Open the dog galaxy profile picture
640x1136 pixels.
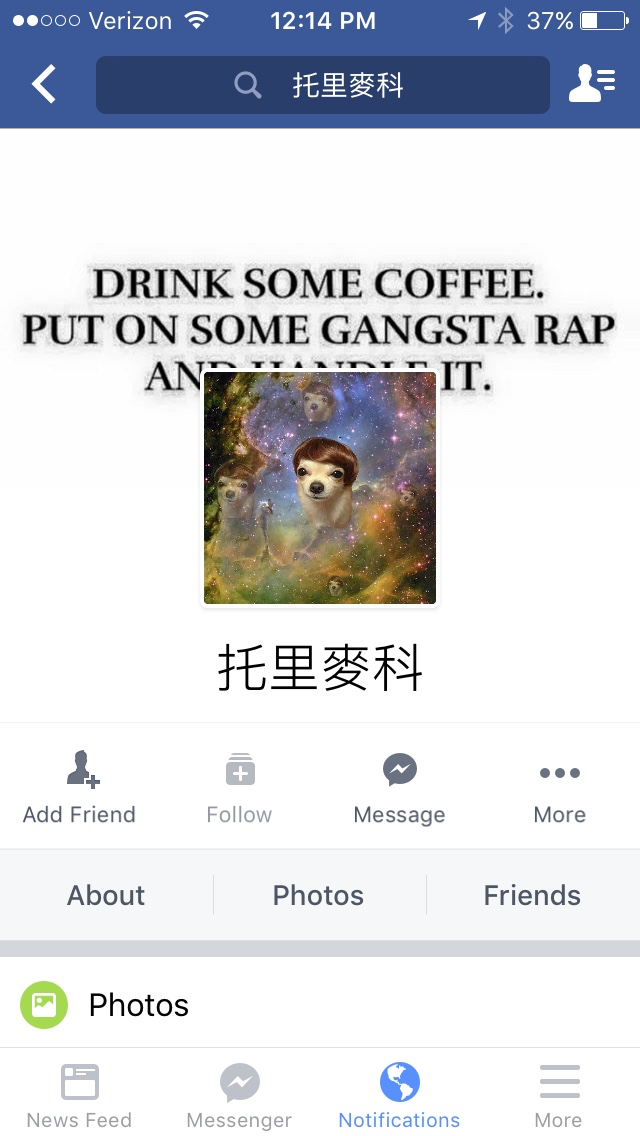pyautogui.click(x=320, y=488)
